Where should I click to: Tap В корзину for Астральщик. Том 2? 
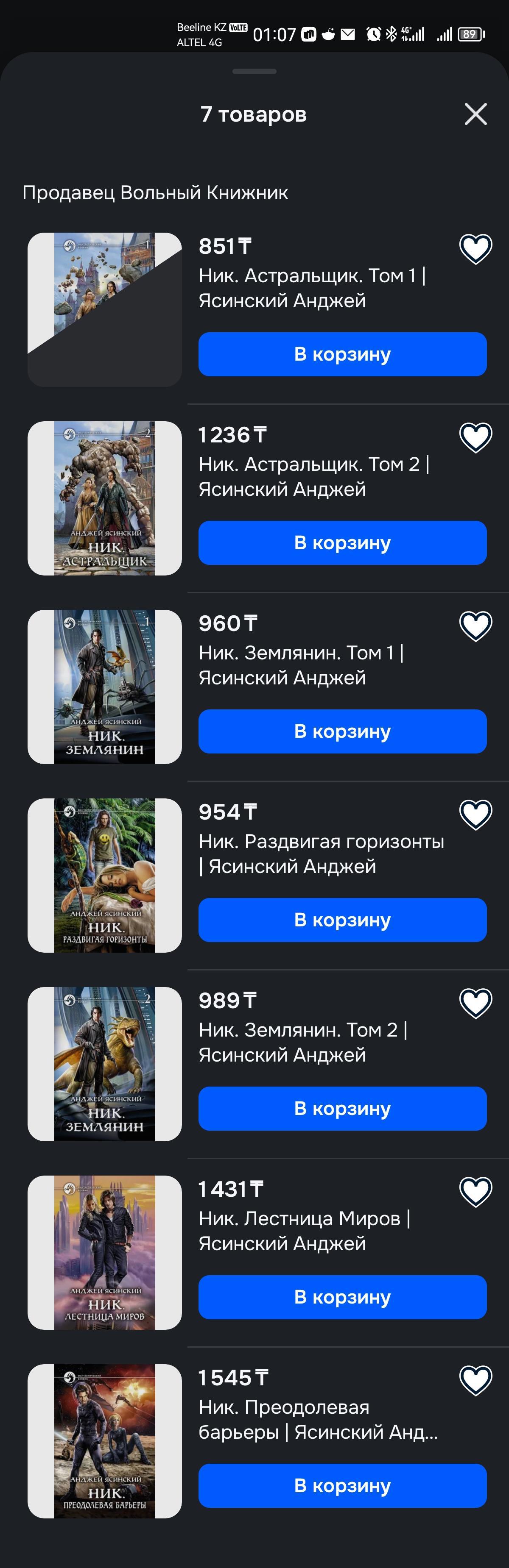point(342,543)
